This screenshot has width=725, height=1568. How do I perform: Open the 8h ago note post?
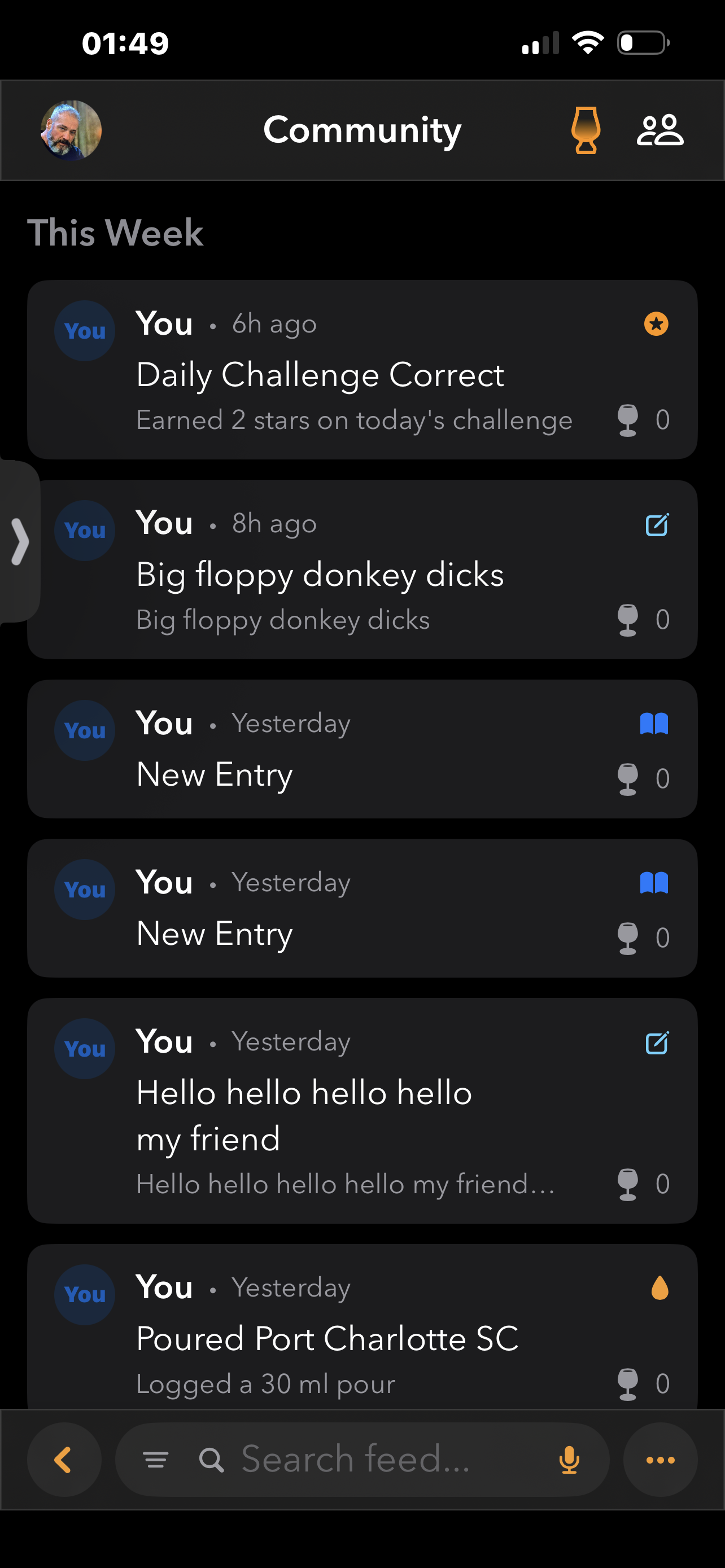[x=320, y=575]
